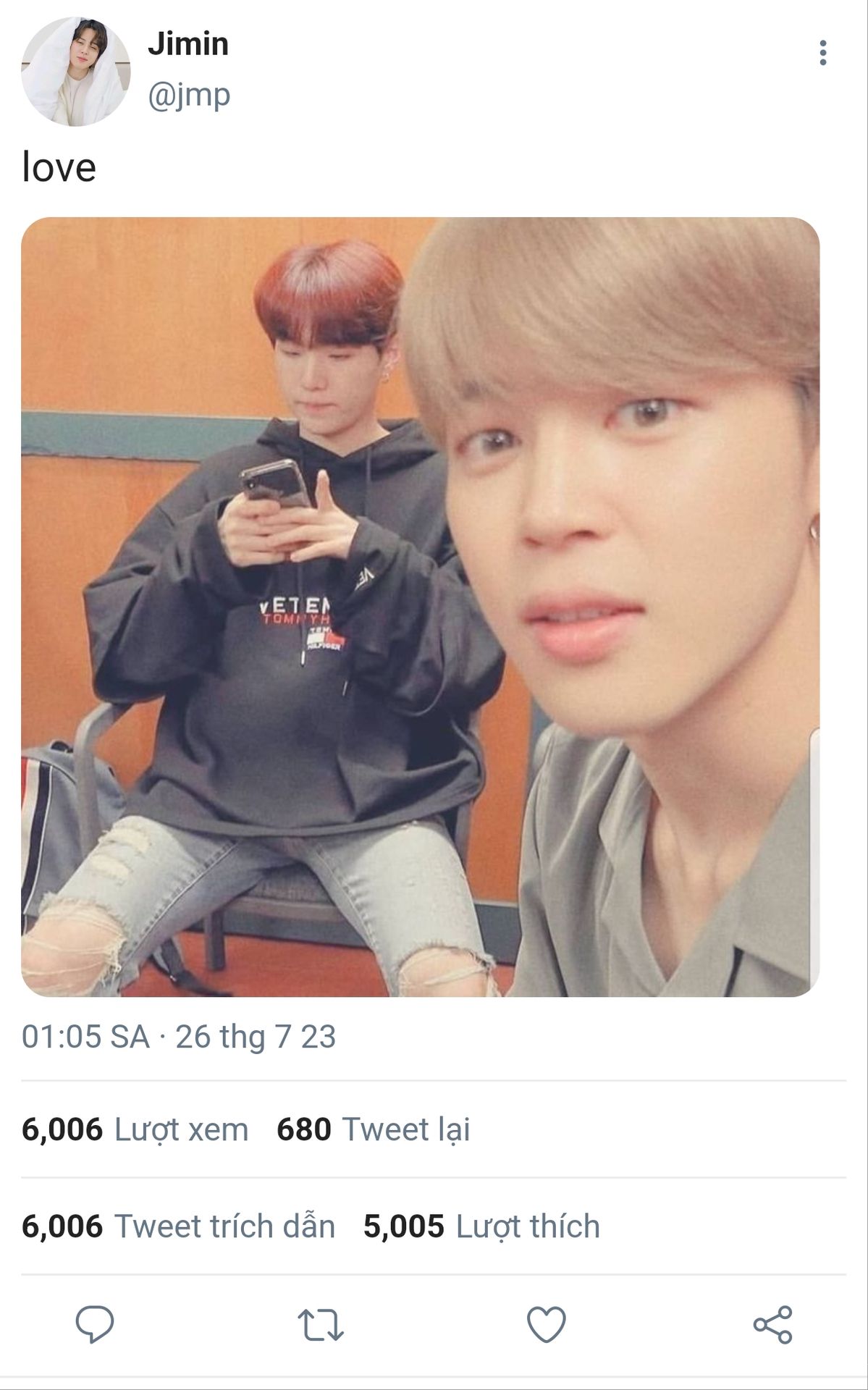
Task: View the tweet's photo in full size
Action: pos(420,607)
